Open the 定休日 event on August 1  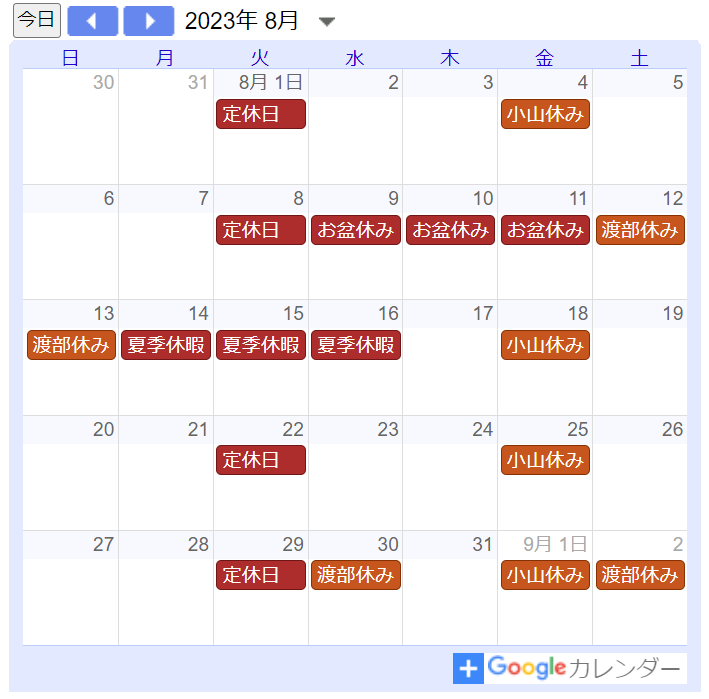click(261, 114)
